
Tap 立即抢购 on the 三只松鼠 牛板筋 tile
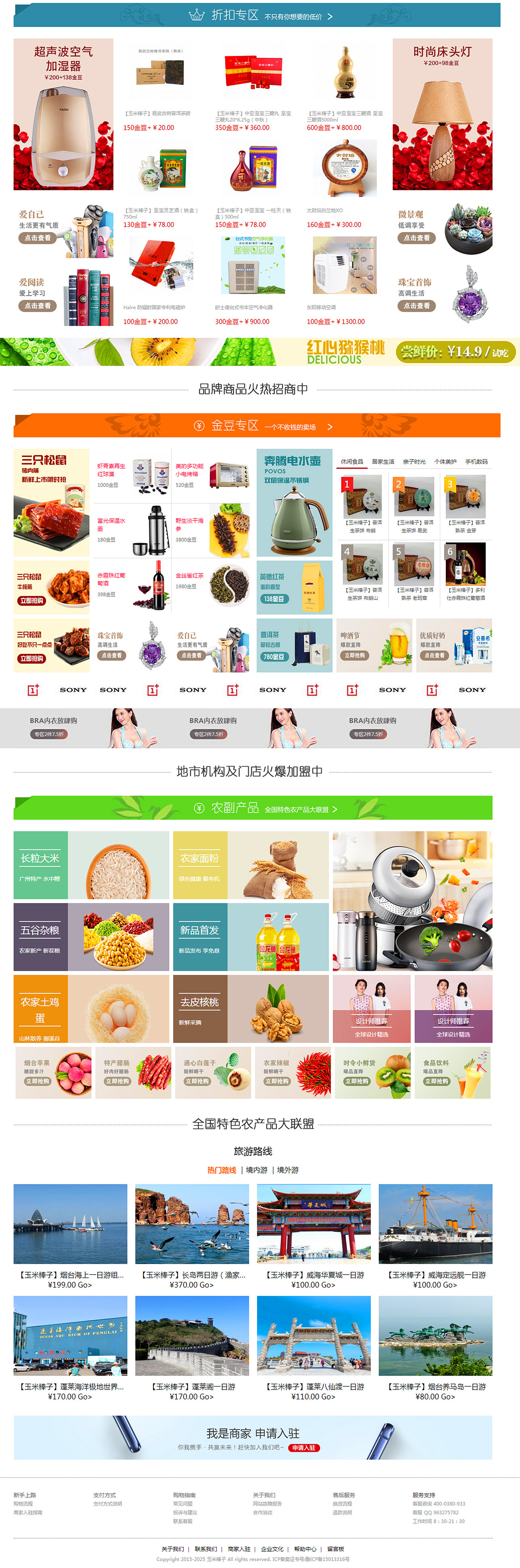(x=32, y=600)
